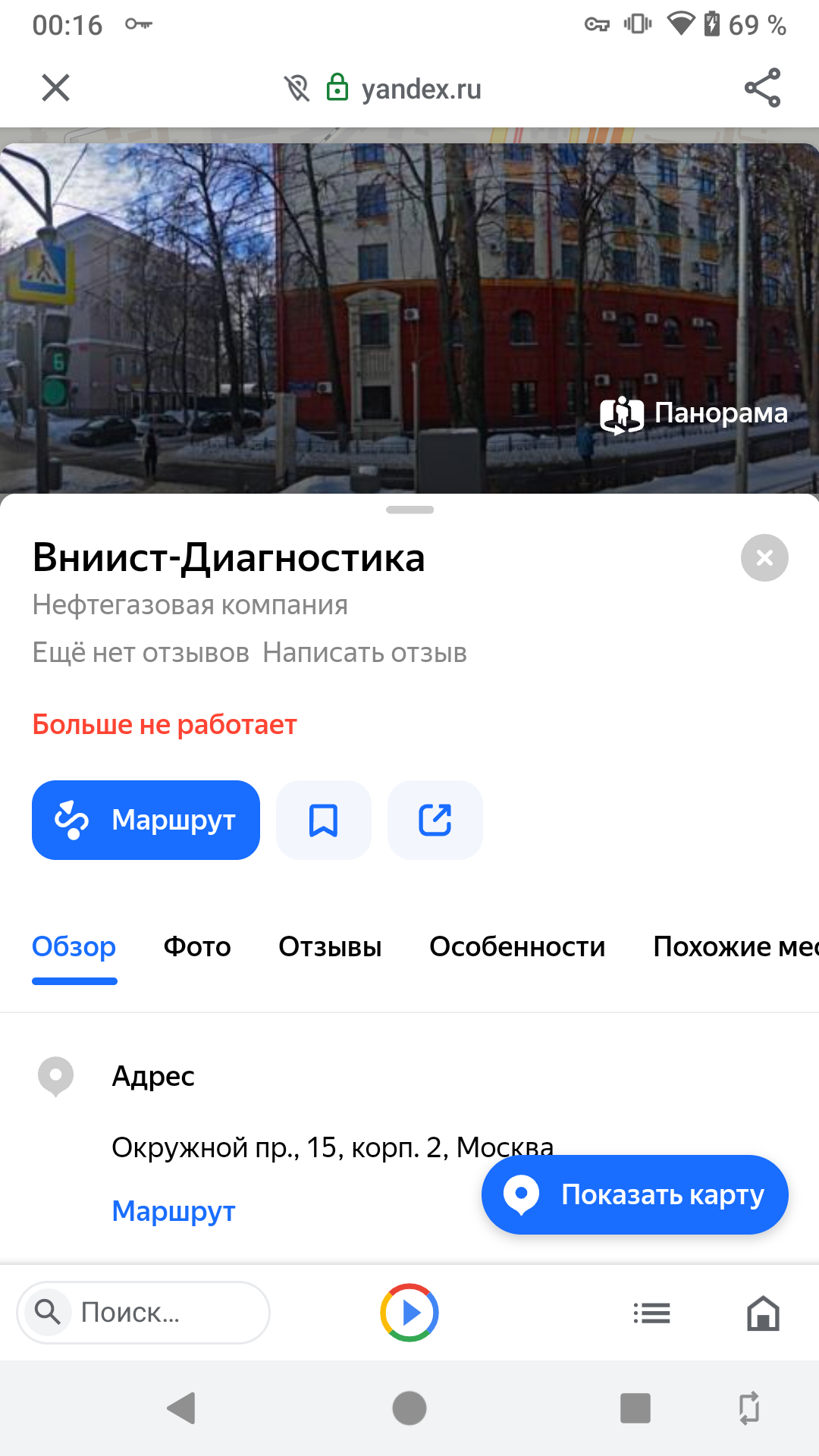Image resolution: width=819 pixels, height=1456 pixels.
Task: Close the browser tab with X
Action: (x=55, y=88)
